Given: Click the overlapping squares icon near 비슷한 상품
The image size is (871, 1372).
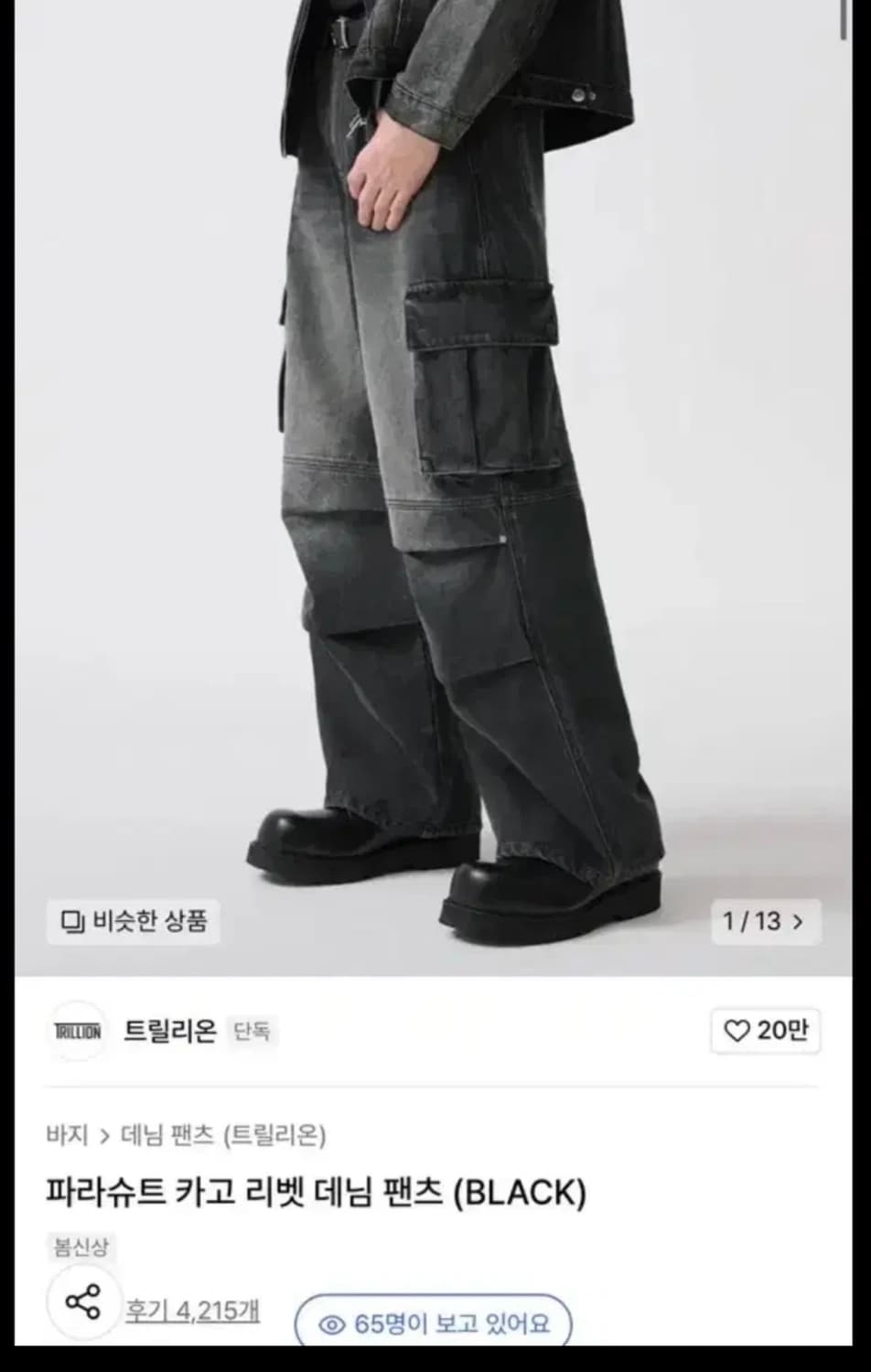Looking at the screenshot, I should tap(71, 922).
